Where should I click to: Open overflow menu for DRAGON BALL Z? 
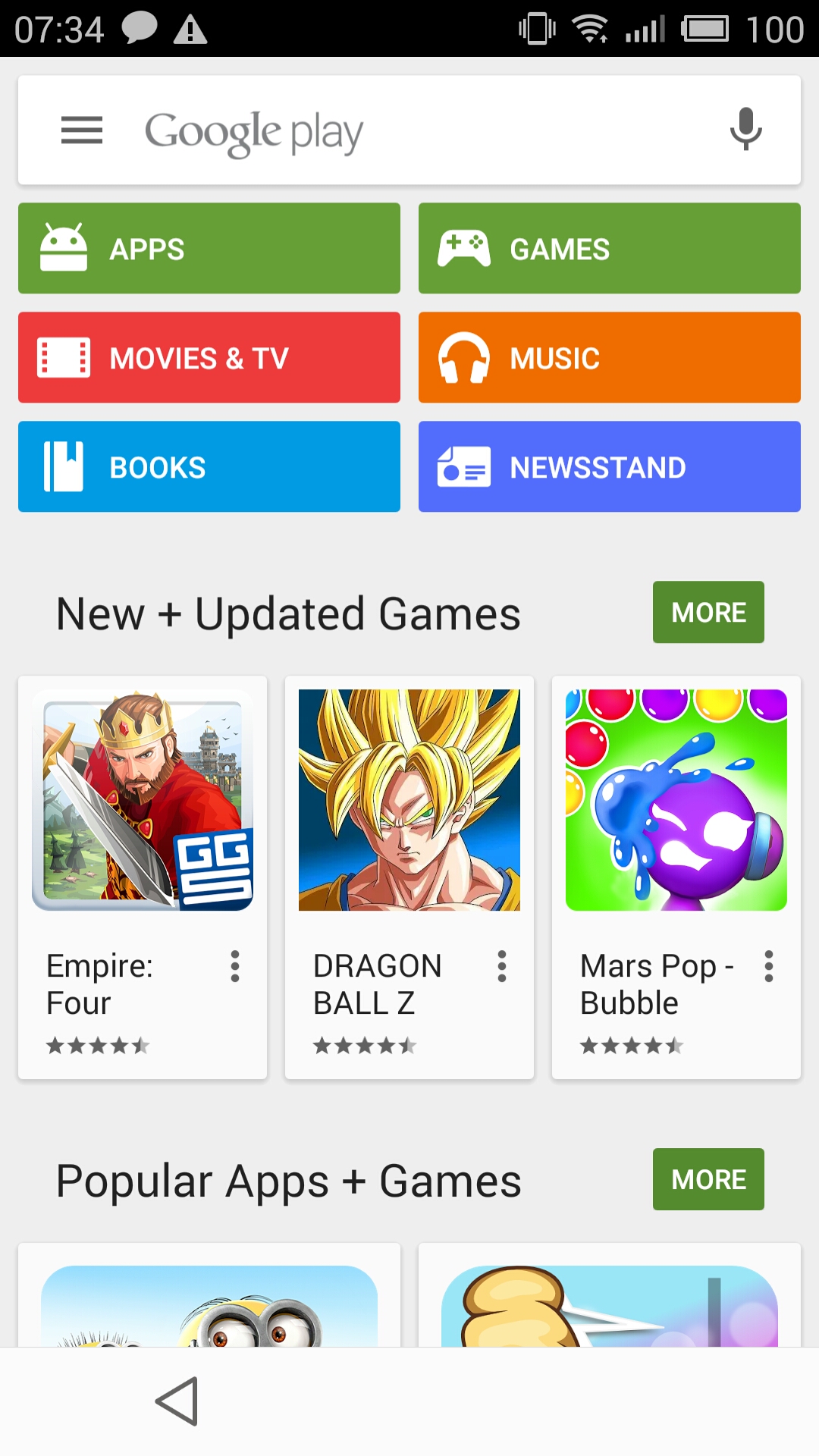point(502,966)
